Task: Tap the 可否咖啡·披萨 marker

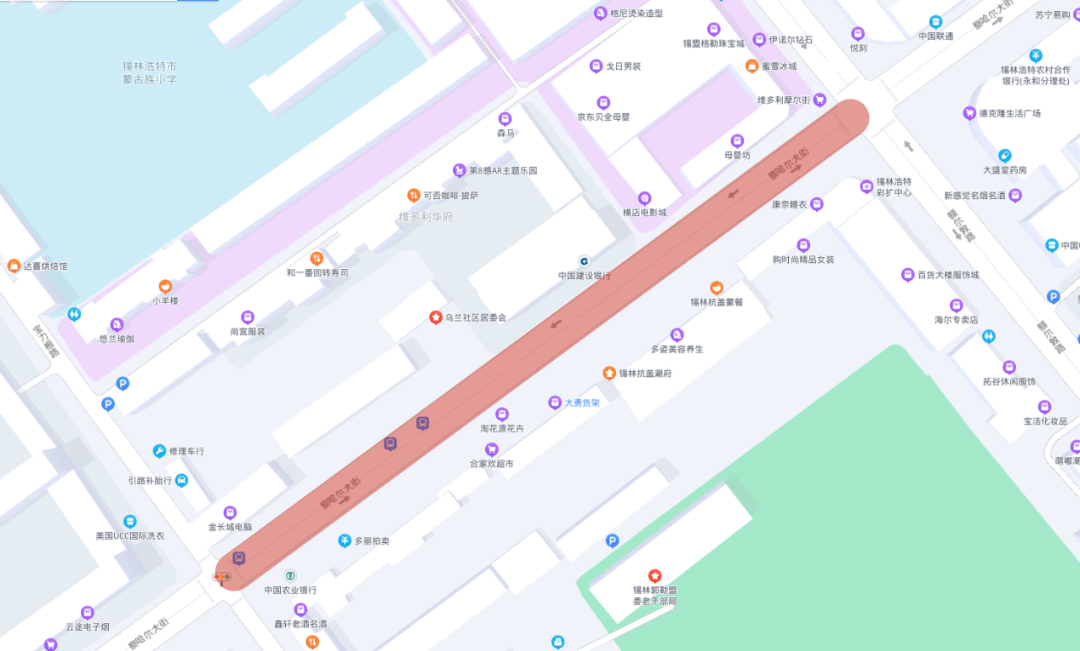Action: 413,195
